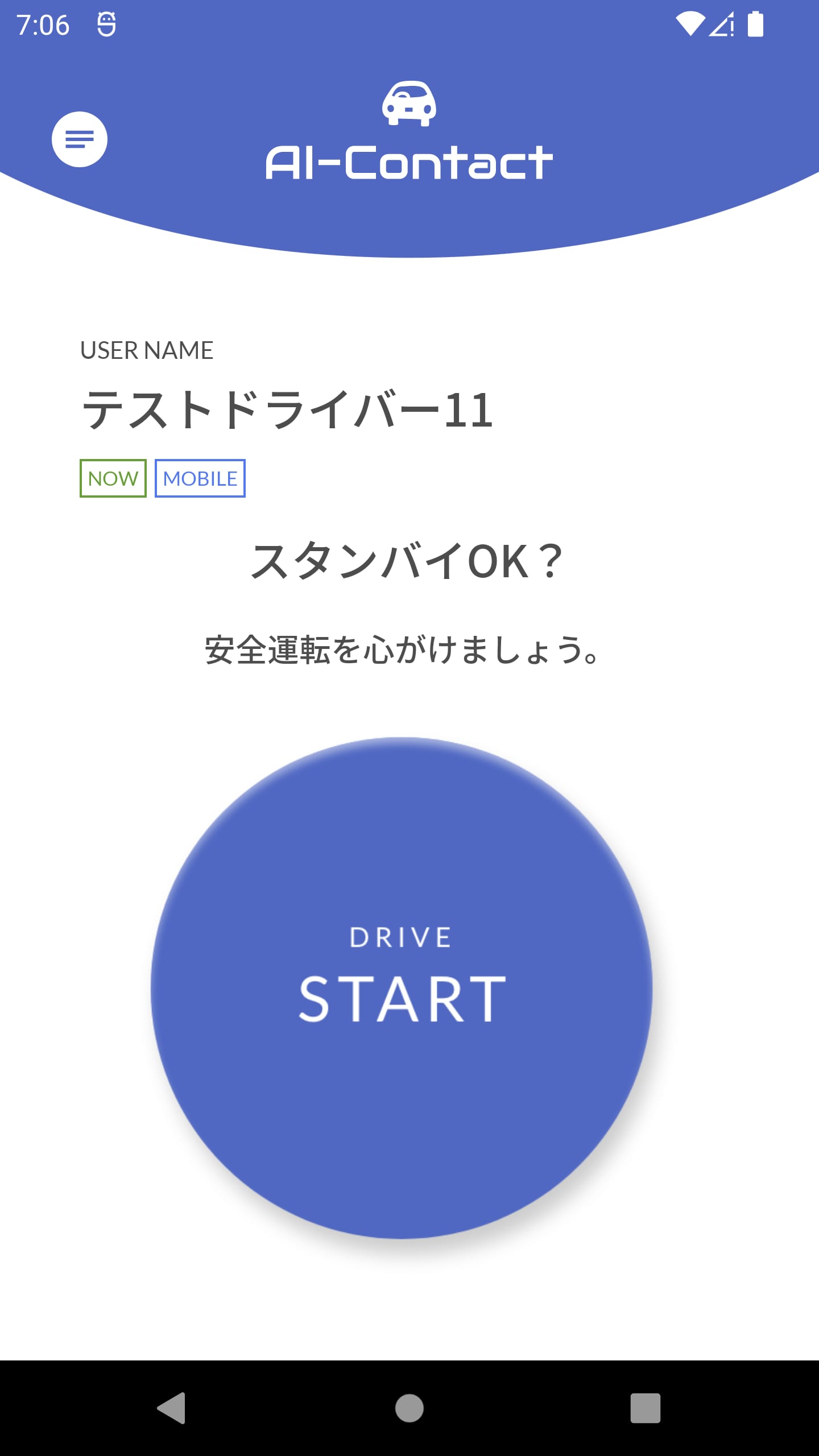819x1456 pixels.
Task: Select the MOBILE status badge
Action: point(200,478)
